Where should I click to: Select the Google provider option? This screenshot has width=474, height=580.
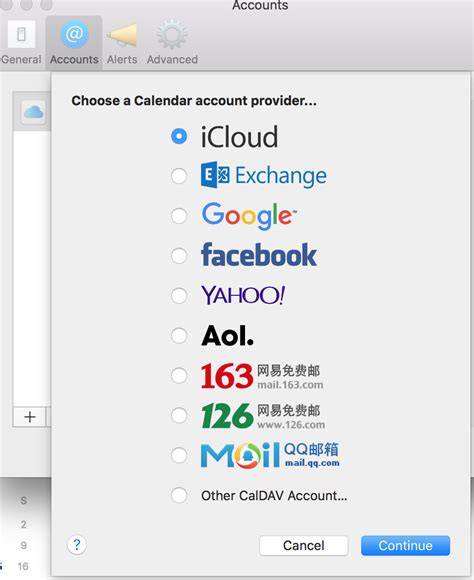(179, 216)
